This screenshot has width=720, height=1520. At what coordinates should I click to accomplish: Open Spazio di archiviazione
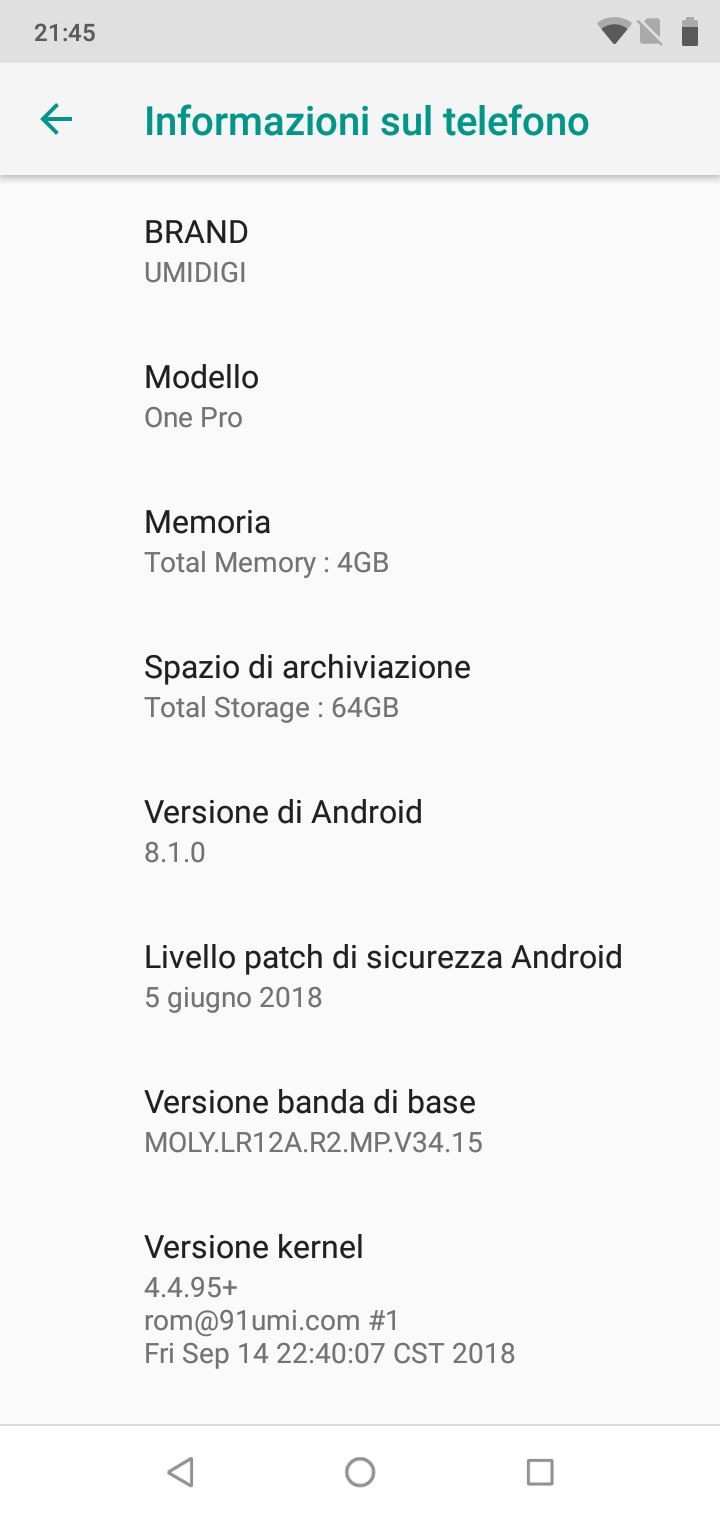pos(360,686)
